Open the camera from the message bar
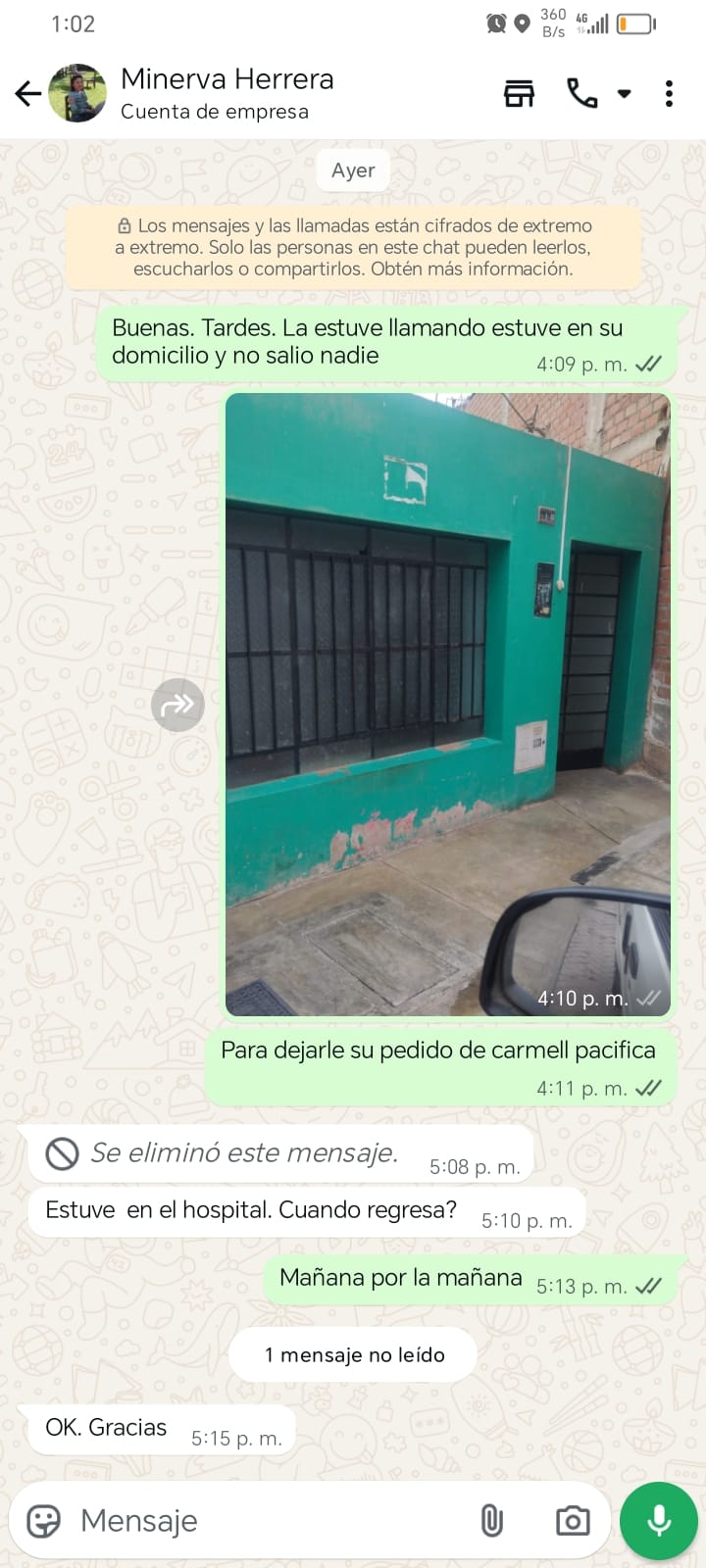706x1568 pixels. click(573, 1520)
